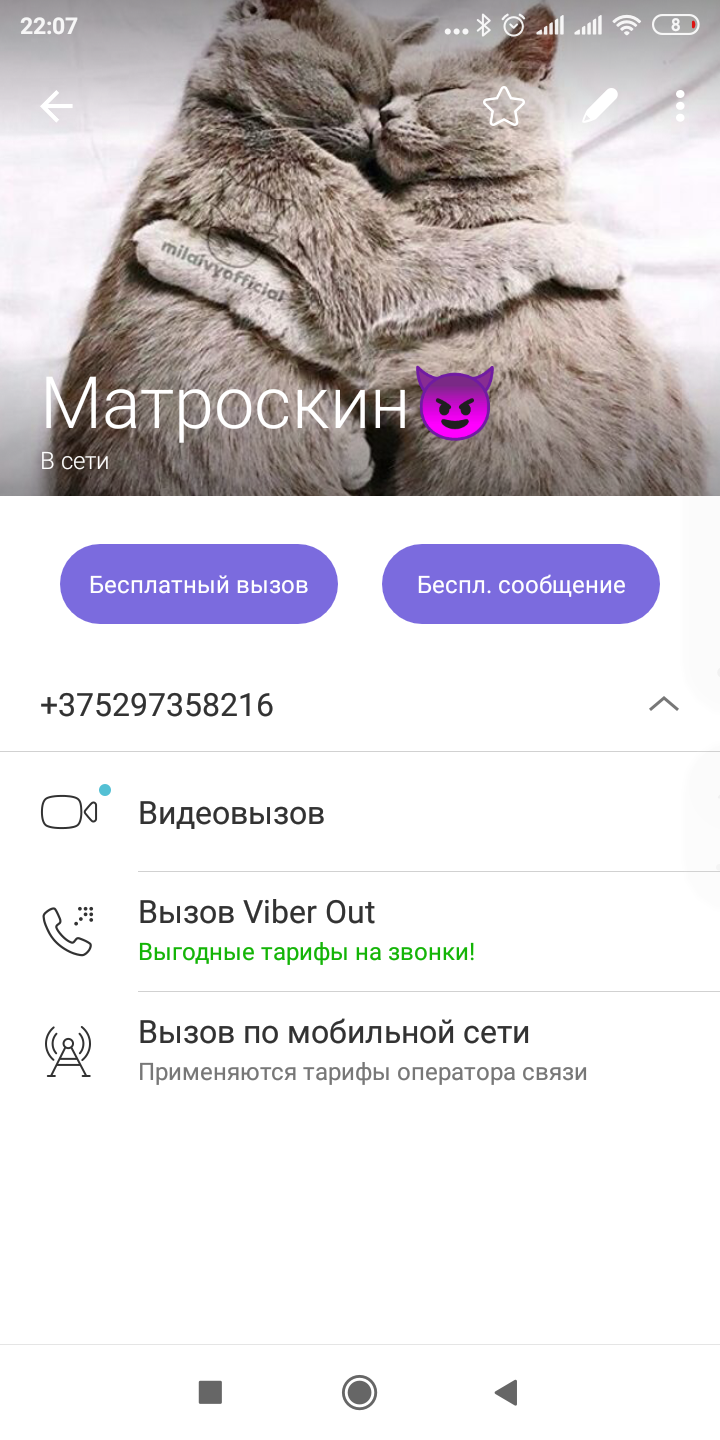Tap the Беспл. сообщение button
This screenshot has height=1440, width=720.
coord(521,585)
